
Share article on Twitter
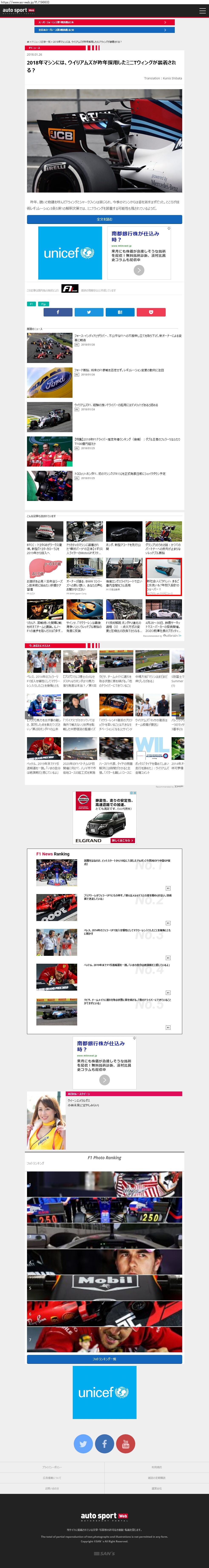(x=89, y=312)
